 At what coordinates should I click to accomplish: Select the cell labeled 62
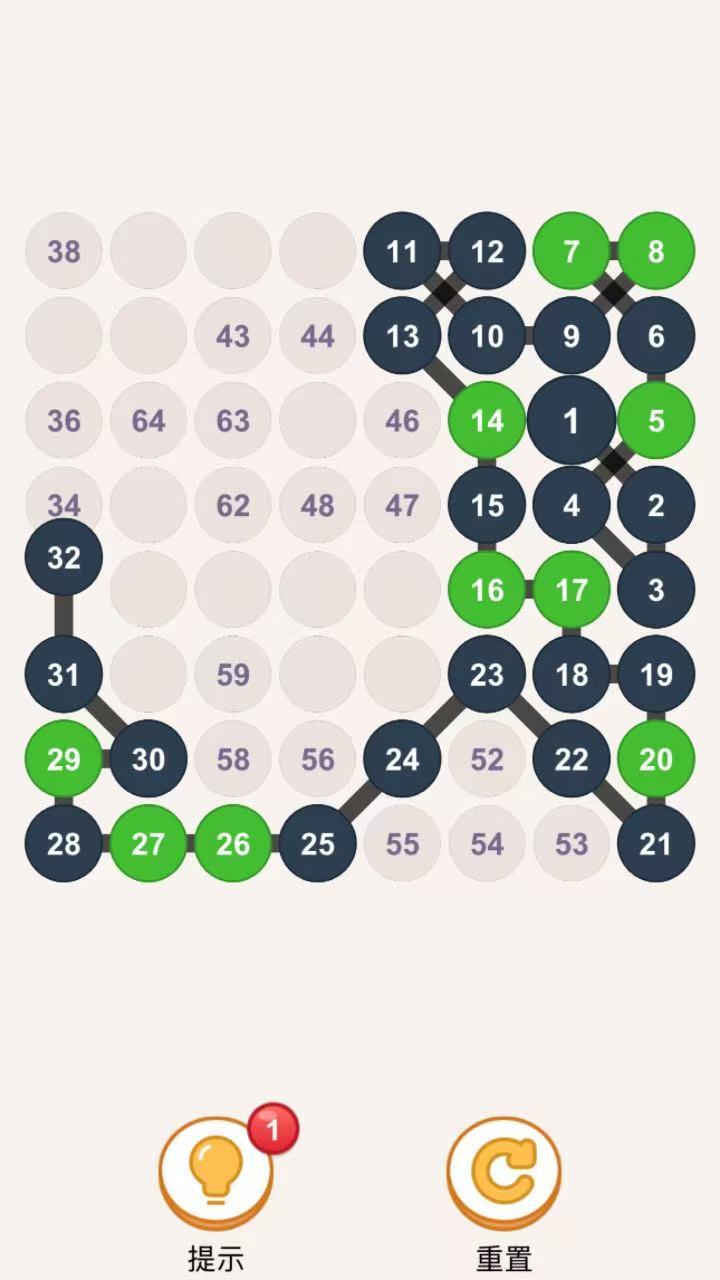(233, 505)
